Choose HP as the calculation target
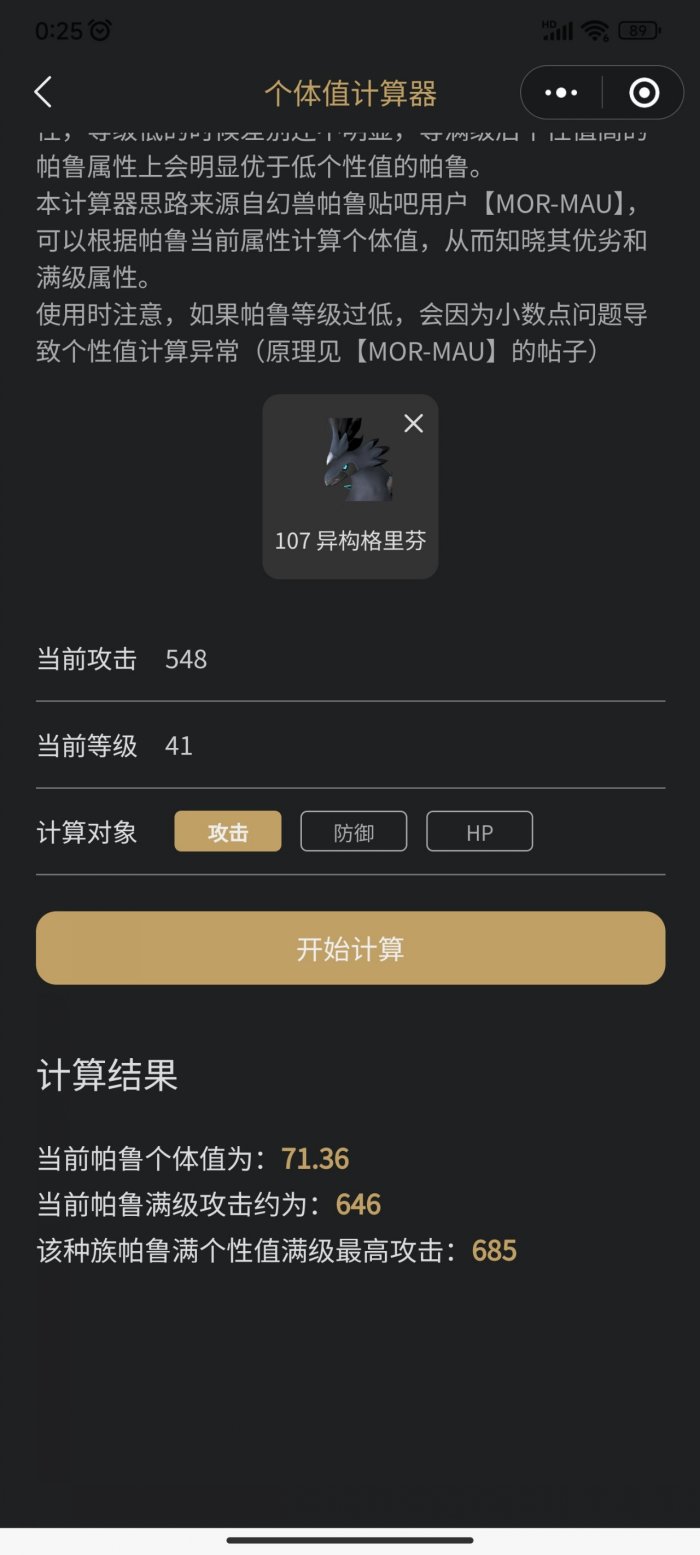This screenshot has height=1555, width=700. tap(479, 832)
